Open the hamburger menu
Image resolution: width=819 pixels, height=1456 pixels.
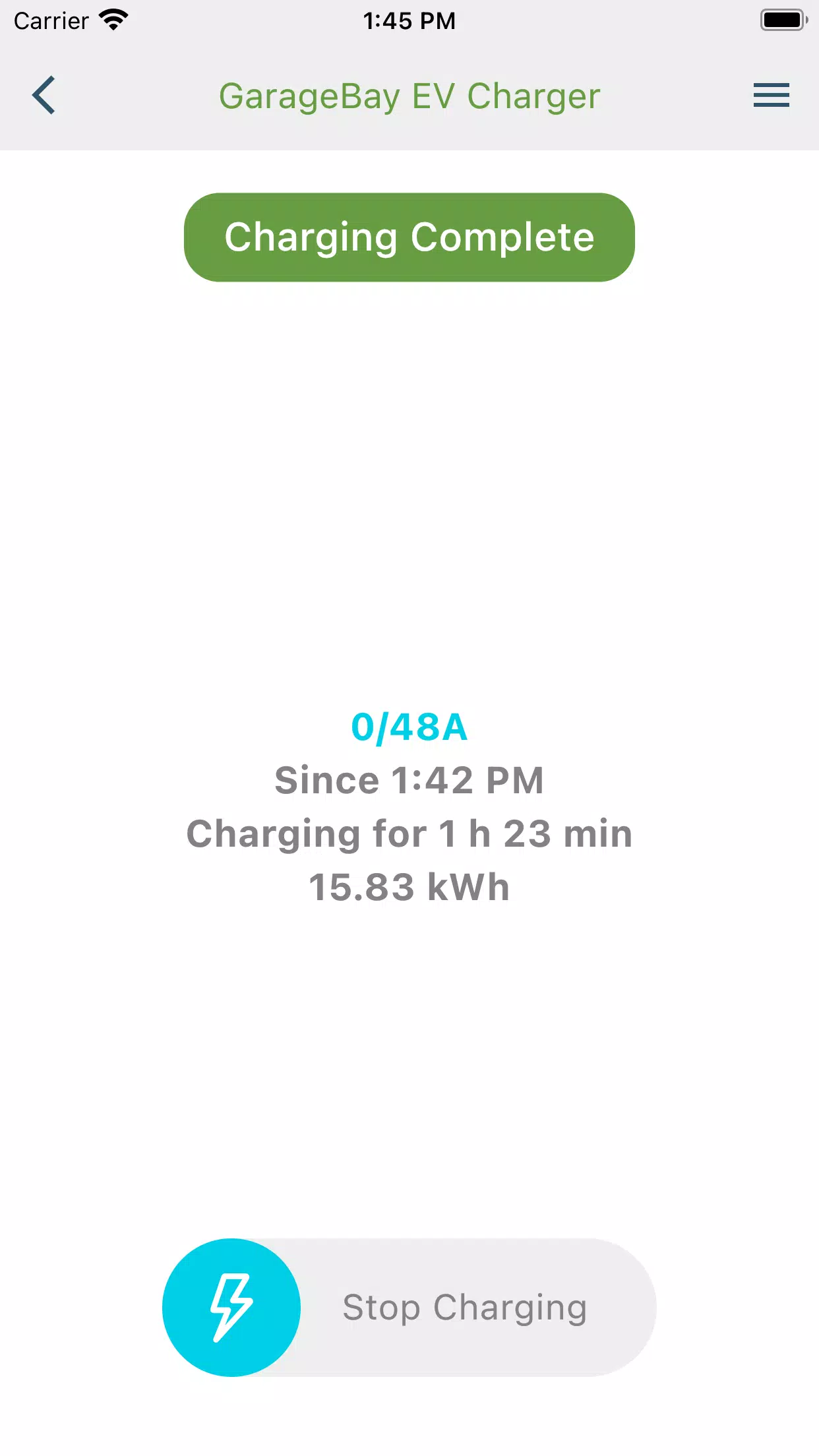pyautogui.click(x=771, y=96)
